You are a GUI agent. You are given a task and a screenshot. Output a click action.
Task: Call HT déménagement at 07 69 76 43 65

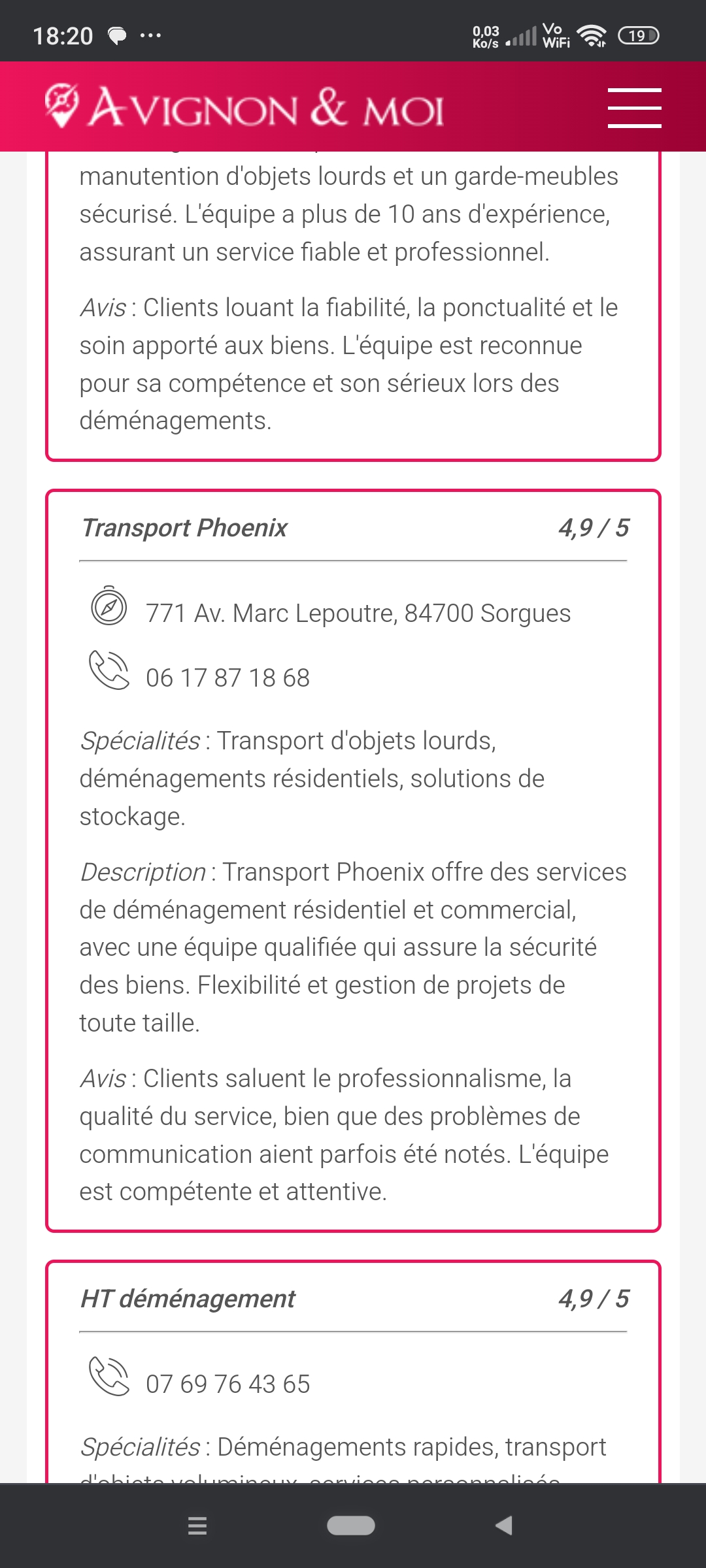pos(227,1384)
